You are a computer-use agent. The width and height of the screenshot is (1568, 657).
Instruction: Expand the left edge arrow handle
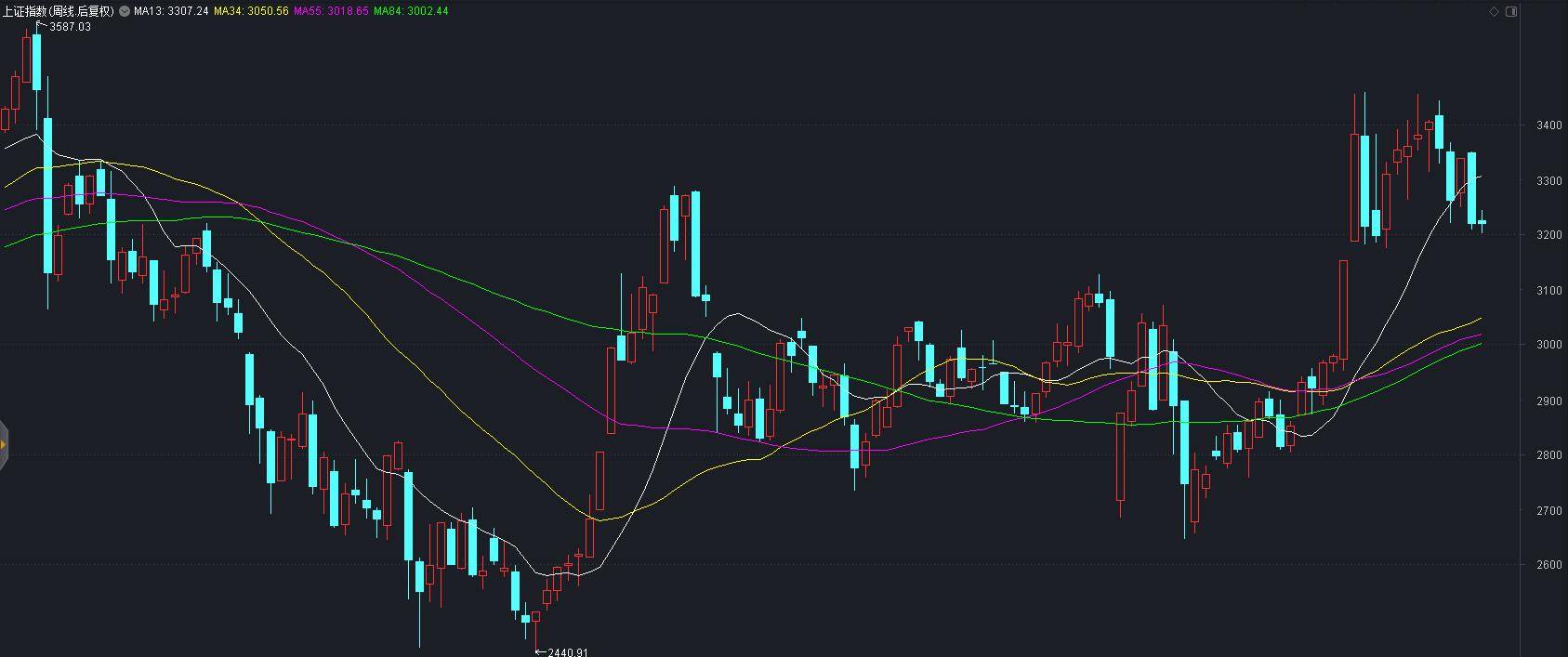pos(4,445)
